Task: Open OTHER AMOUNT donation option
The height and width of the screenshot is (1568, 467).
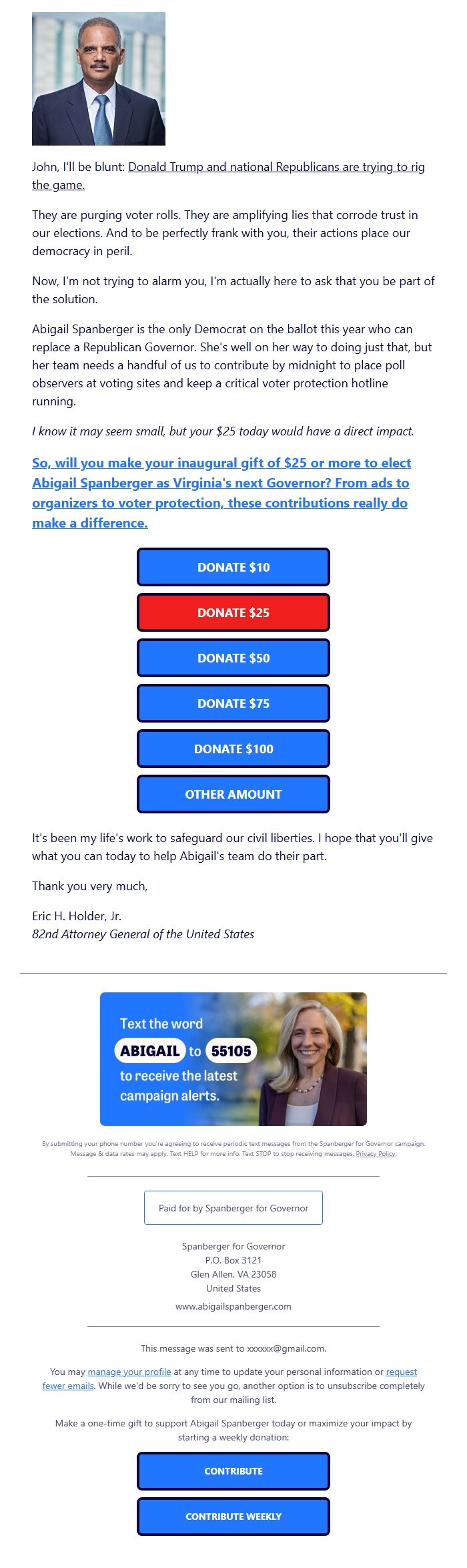Action: tap(233, 794)
